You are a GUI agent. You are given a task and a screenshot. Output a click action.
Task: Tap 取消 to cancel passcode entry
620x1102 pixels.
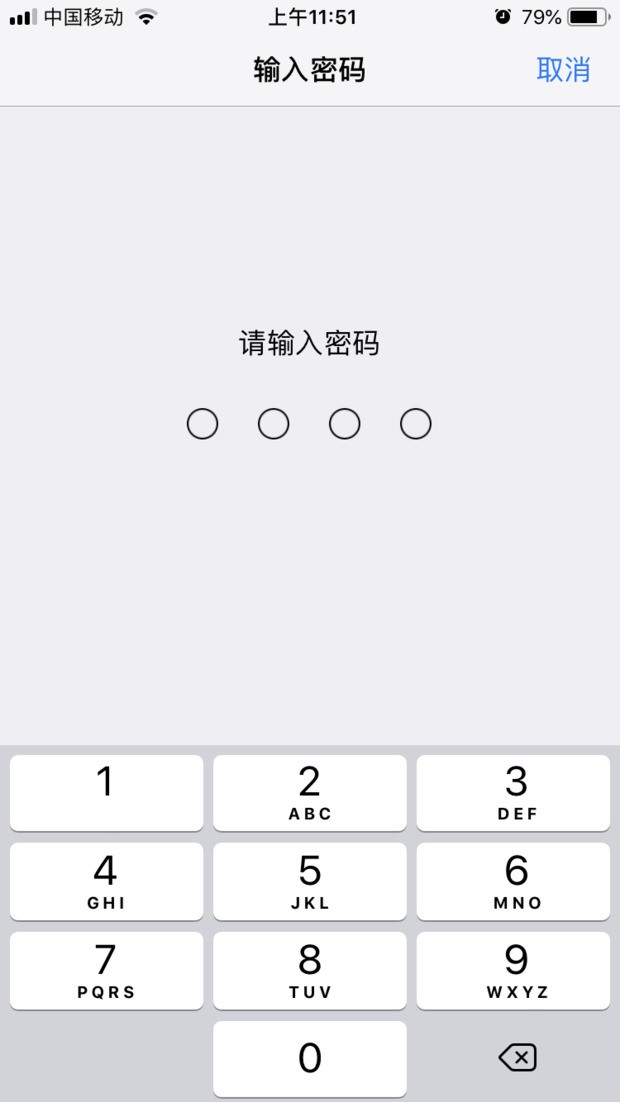point(563,70)
